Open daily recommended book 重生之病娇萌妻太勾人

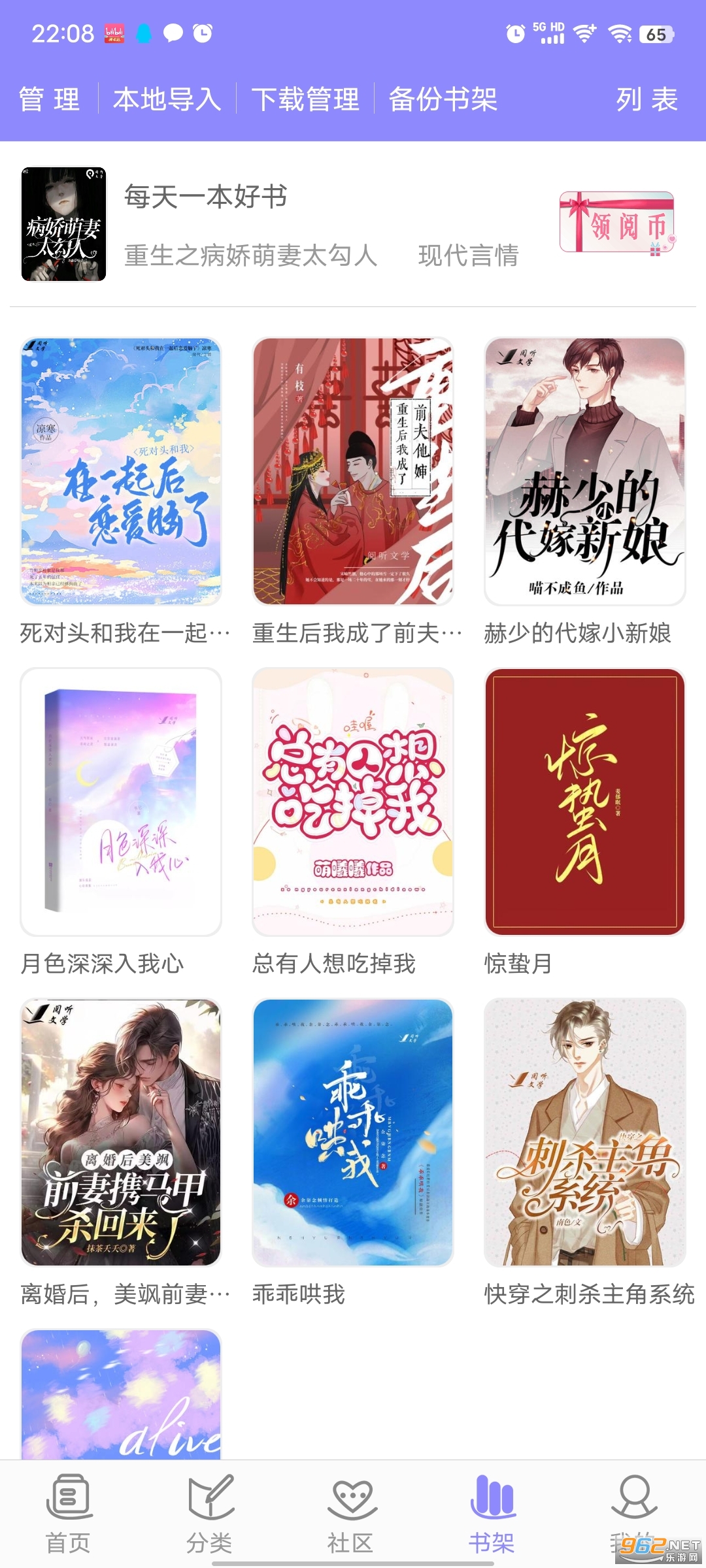(252, 255)
